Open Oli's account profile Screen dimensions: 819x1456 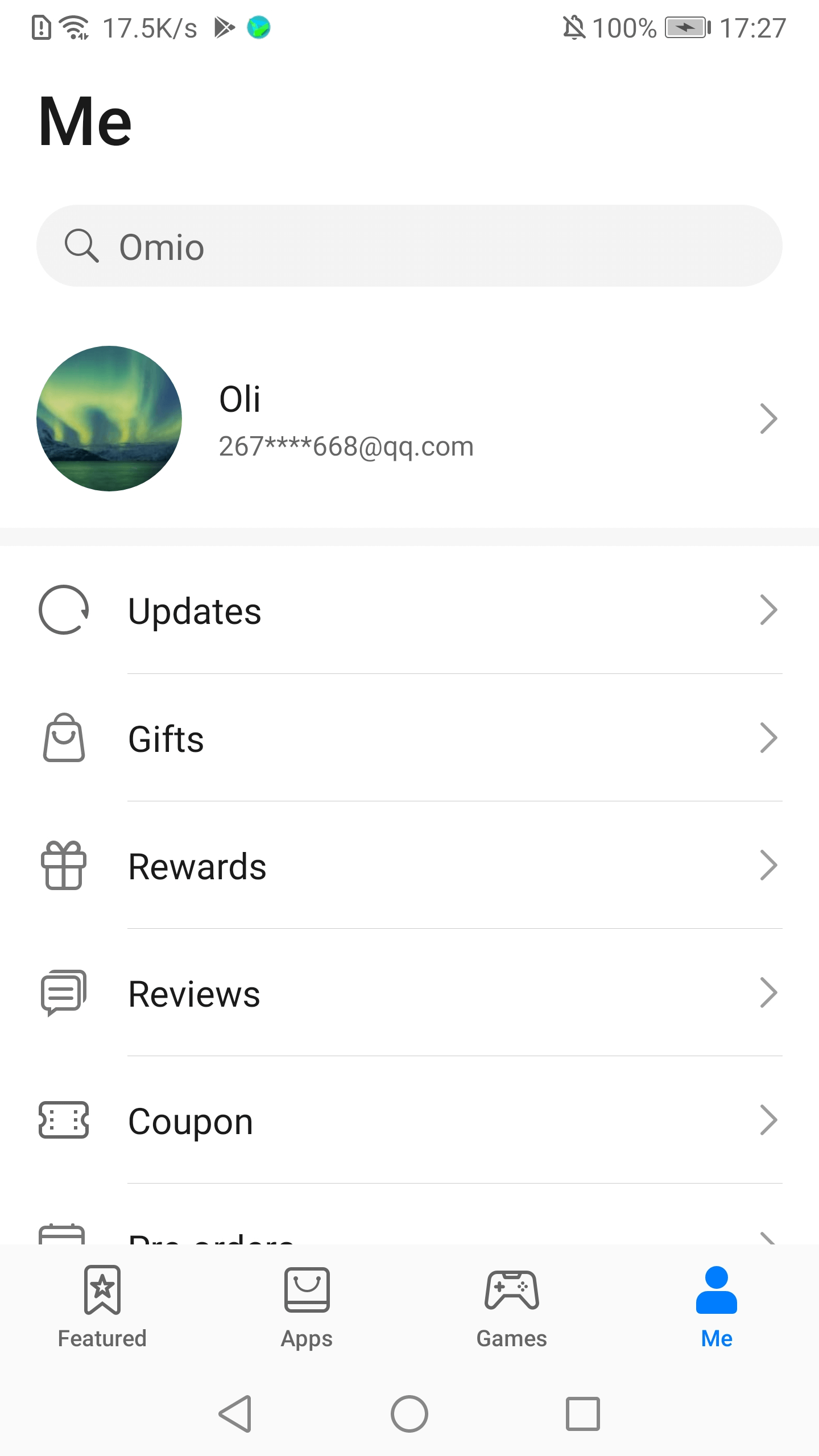(x=409, y=419)
